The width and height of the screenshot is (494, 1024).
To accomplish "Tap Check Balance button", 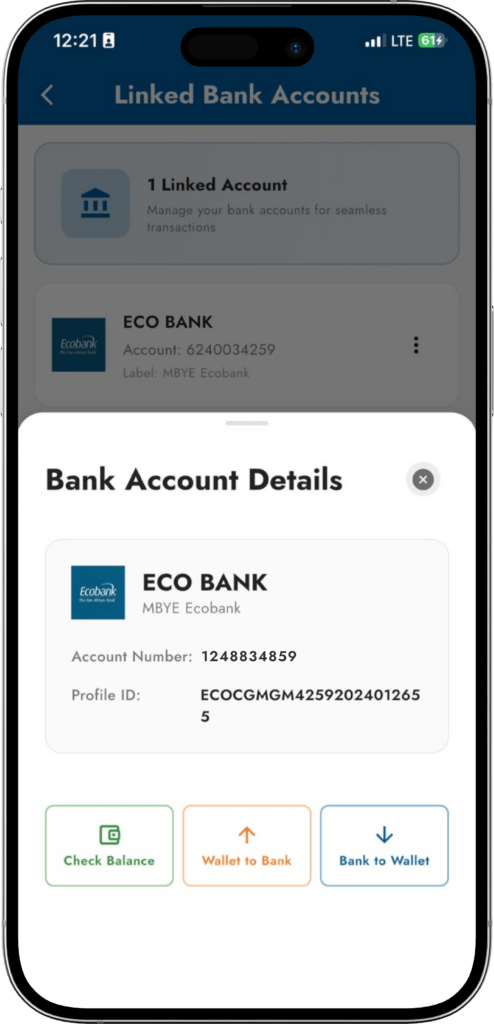I will [109, 845].
